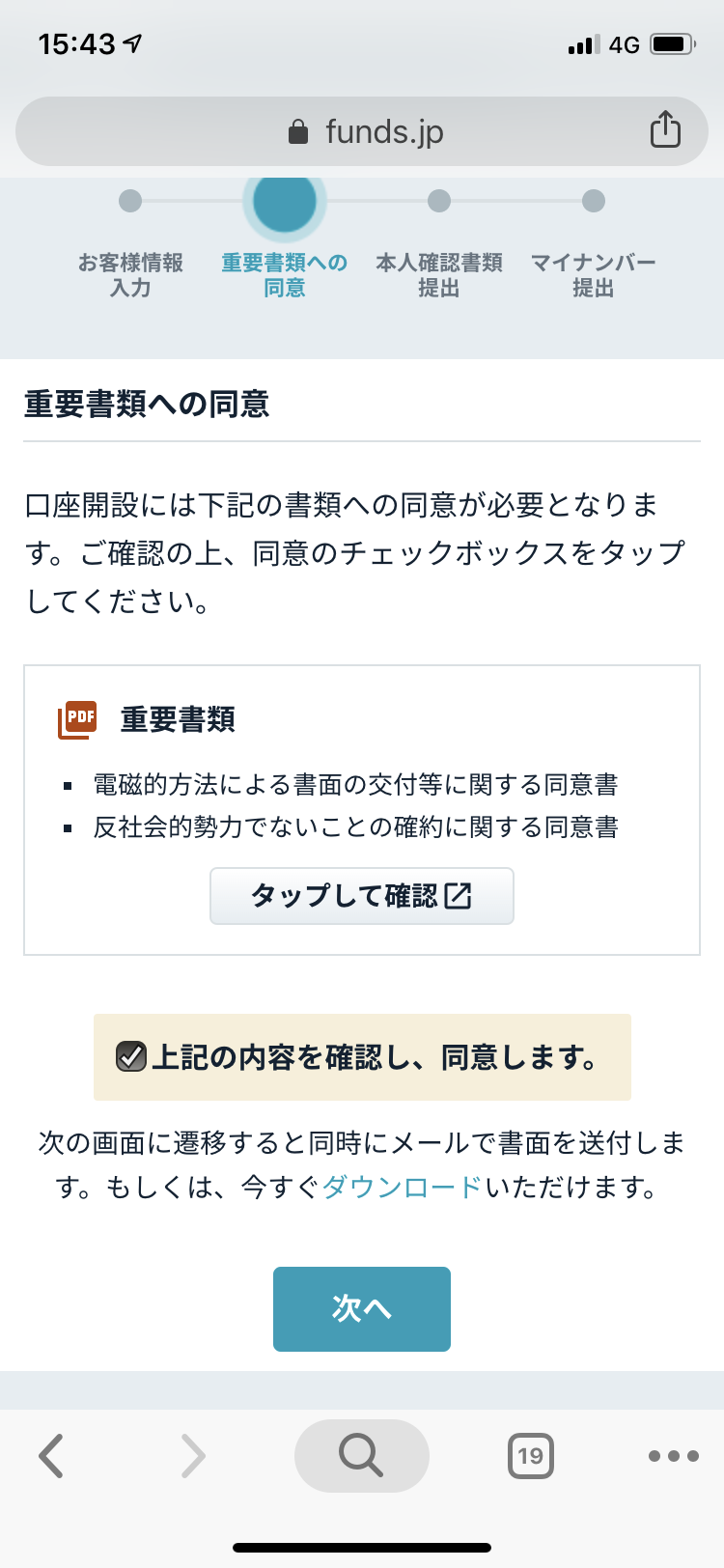Tap the funds.jp URL bar

pyautogui.click(x=367, y=131)
